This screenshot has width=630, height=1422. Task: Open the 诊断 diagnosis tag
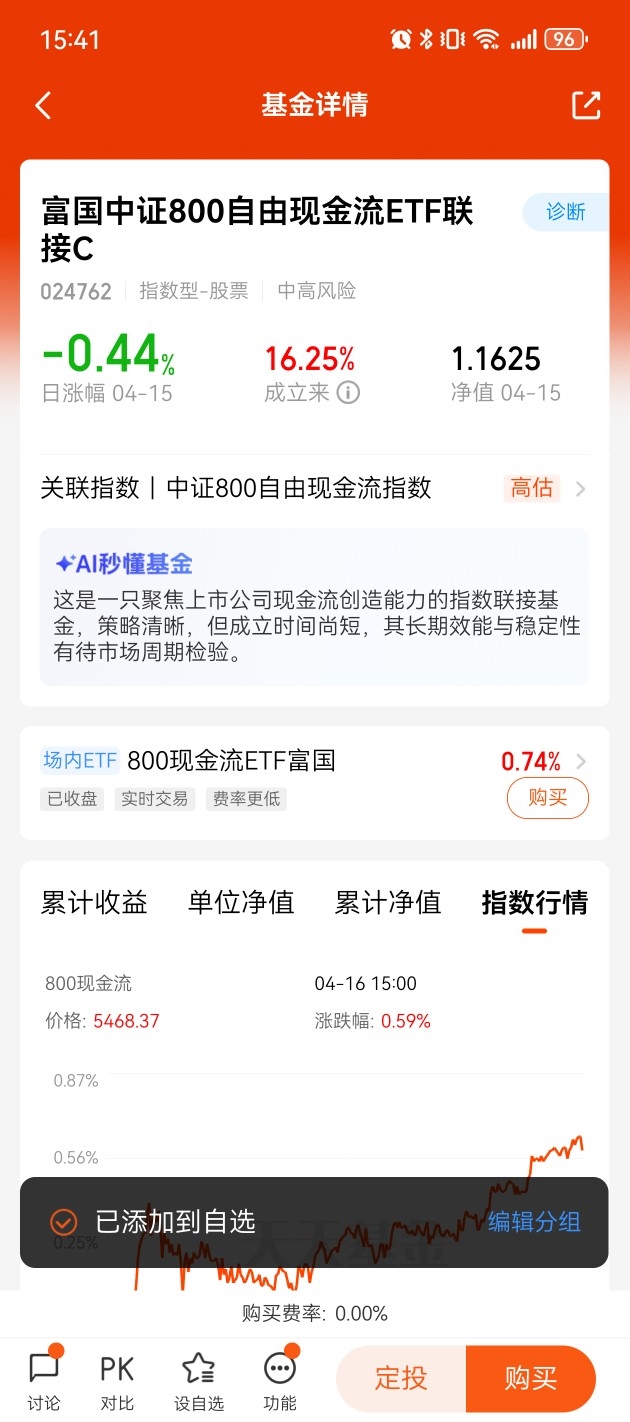coord(566,212)
